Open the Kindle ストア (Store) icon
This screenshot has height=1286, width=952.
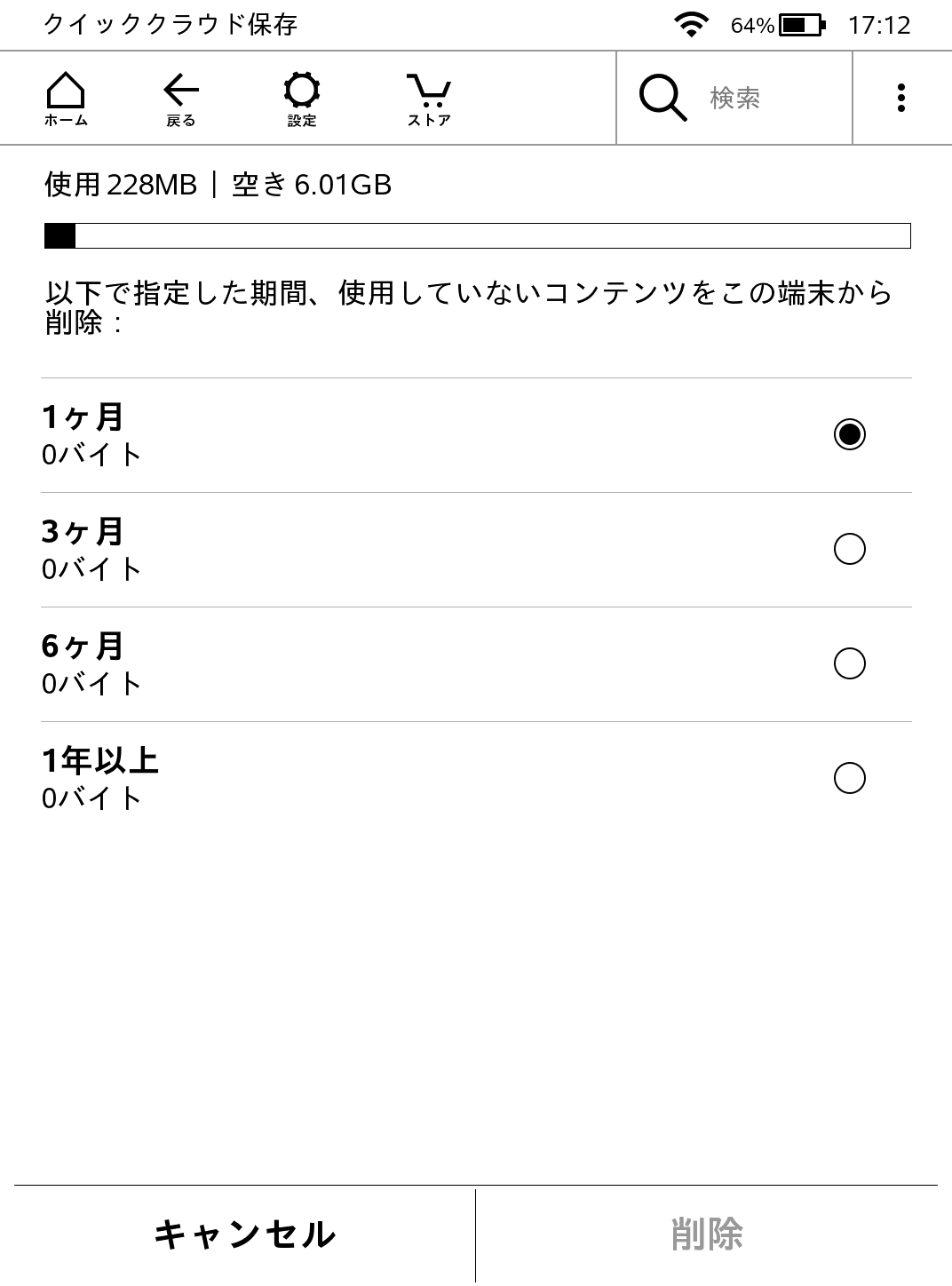[424, 96]
